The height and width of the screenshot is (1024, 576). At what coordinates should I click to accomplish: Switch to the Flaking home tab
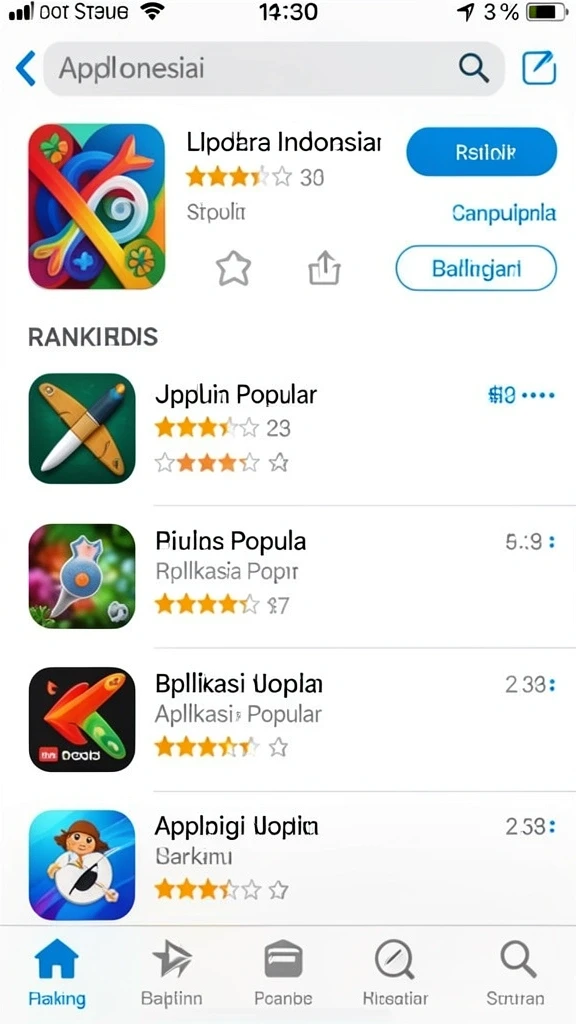click(x=57, y=972)
